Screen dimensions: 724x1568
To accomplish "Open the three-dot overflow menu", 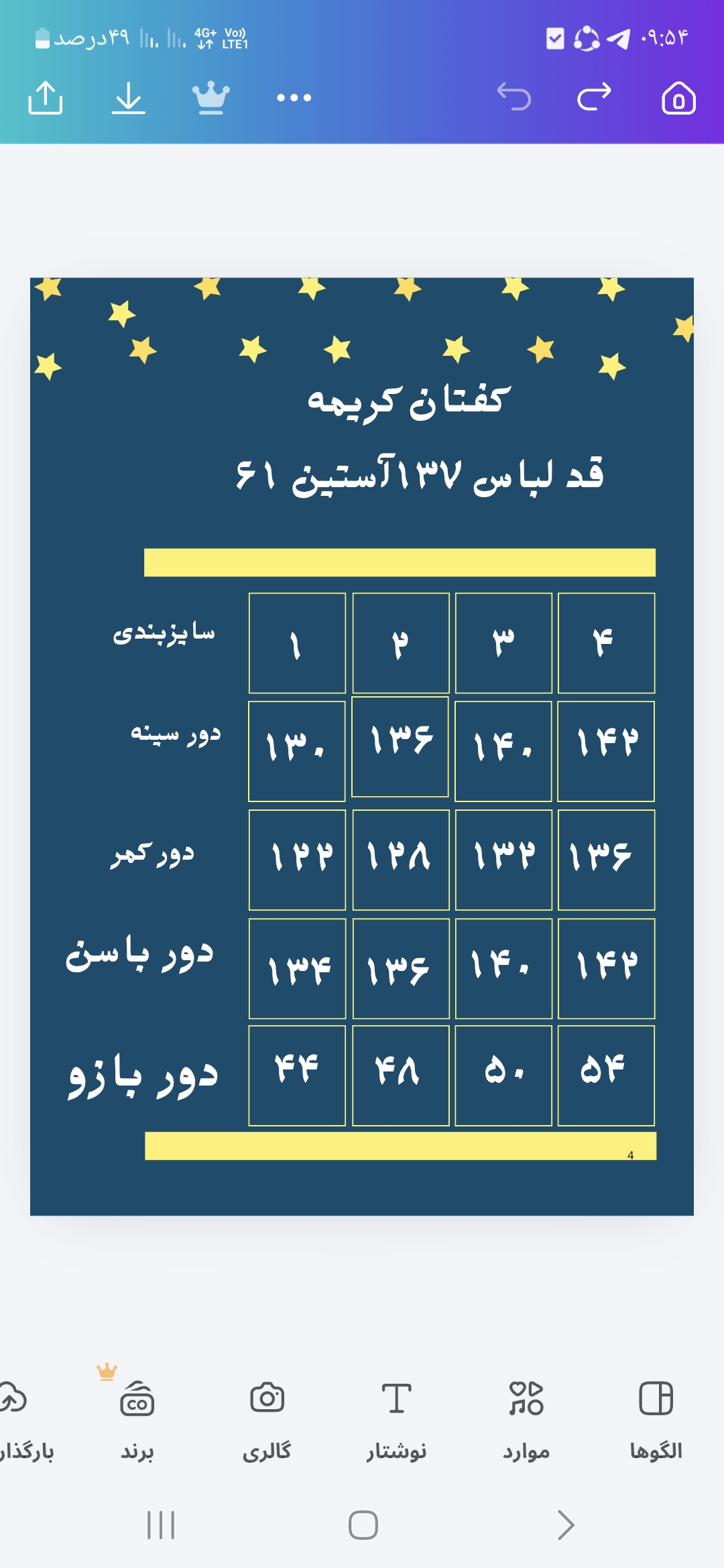I will [x=294, y=98].
